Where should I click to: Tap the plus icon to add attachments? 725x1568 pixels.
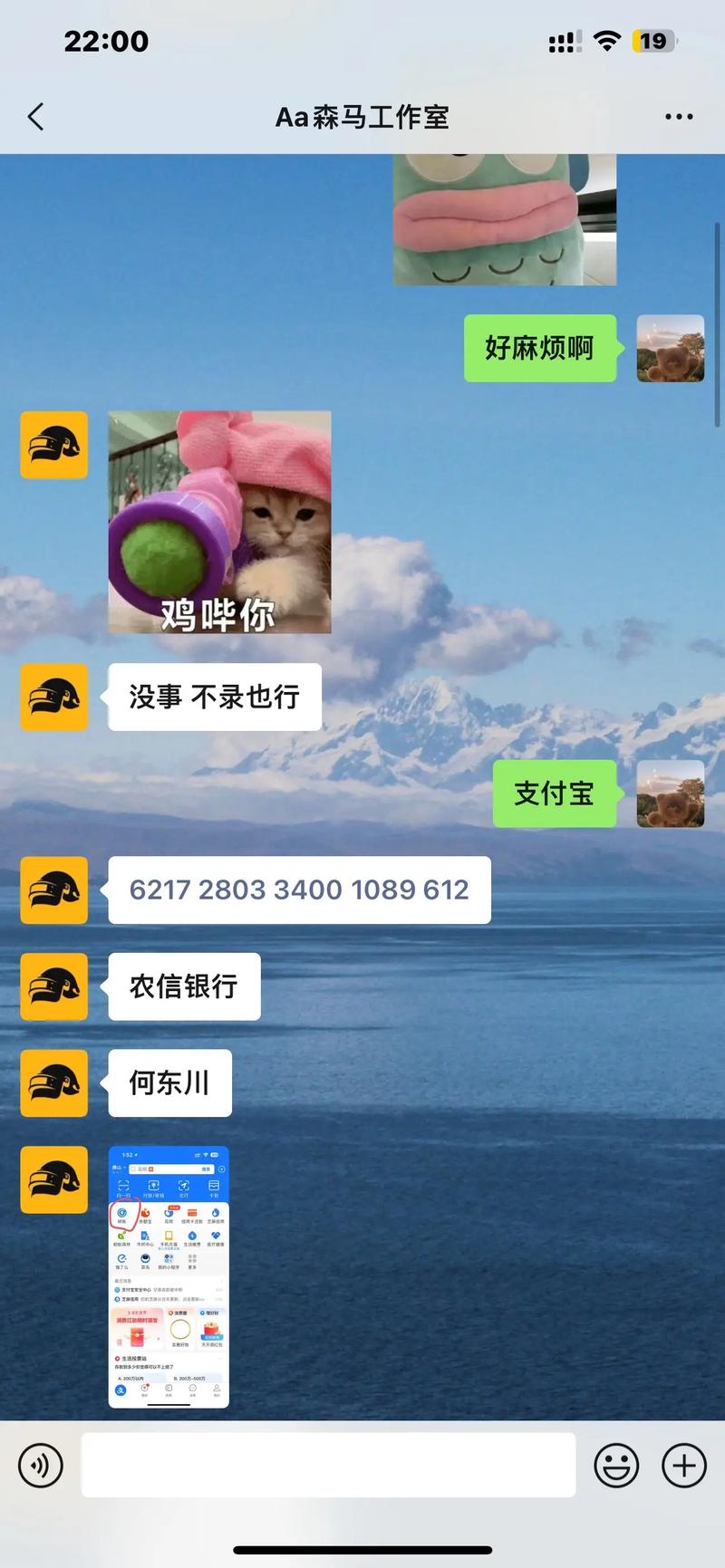pyautogui.click(x=684, y=1465)
